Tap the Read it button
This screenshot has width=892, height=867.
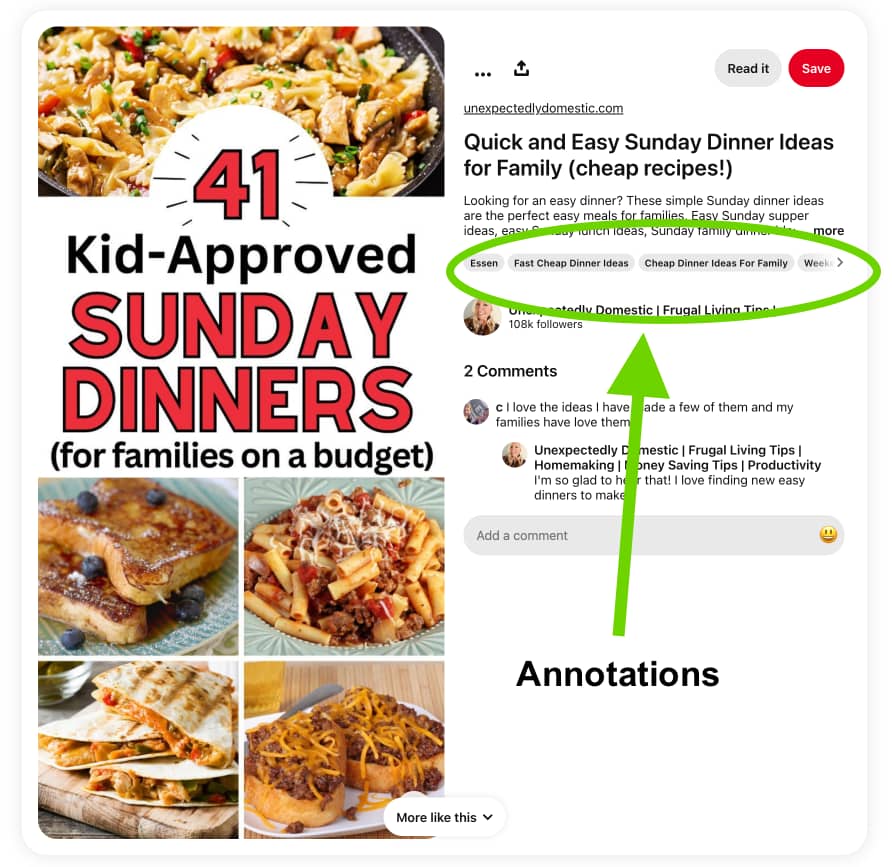748,68
